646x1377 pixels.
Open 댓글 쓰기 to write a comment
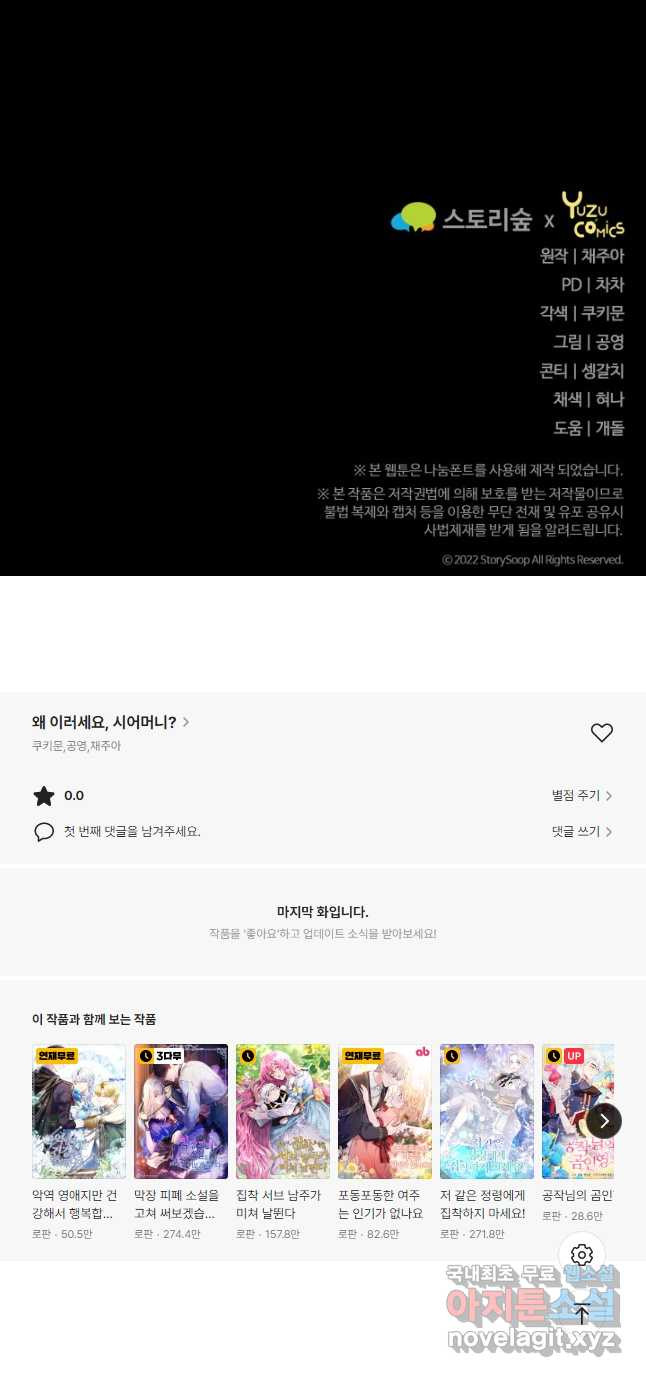(581, 832)
